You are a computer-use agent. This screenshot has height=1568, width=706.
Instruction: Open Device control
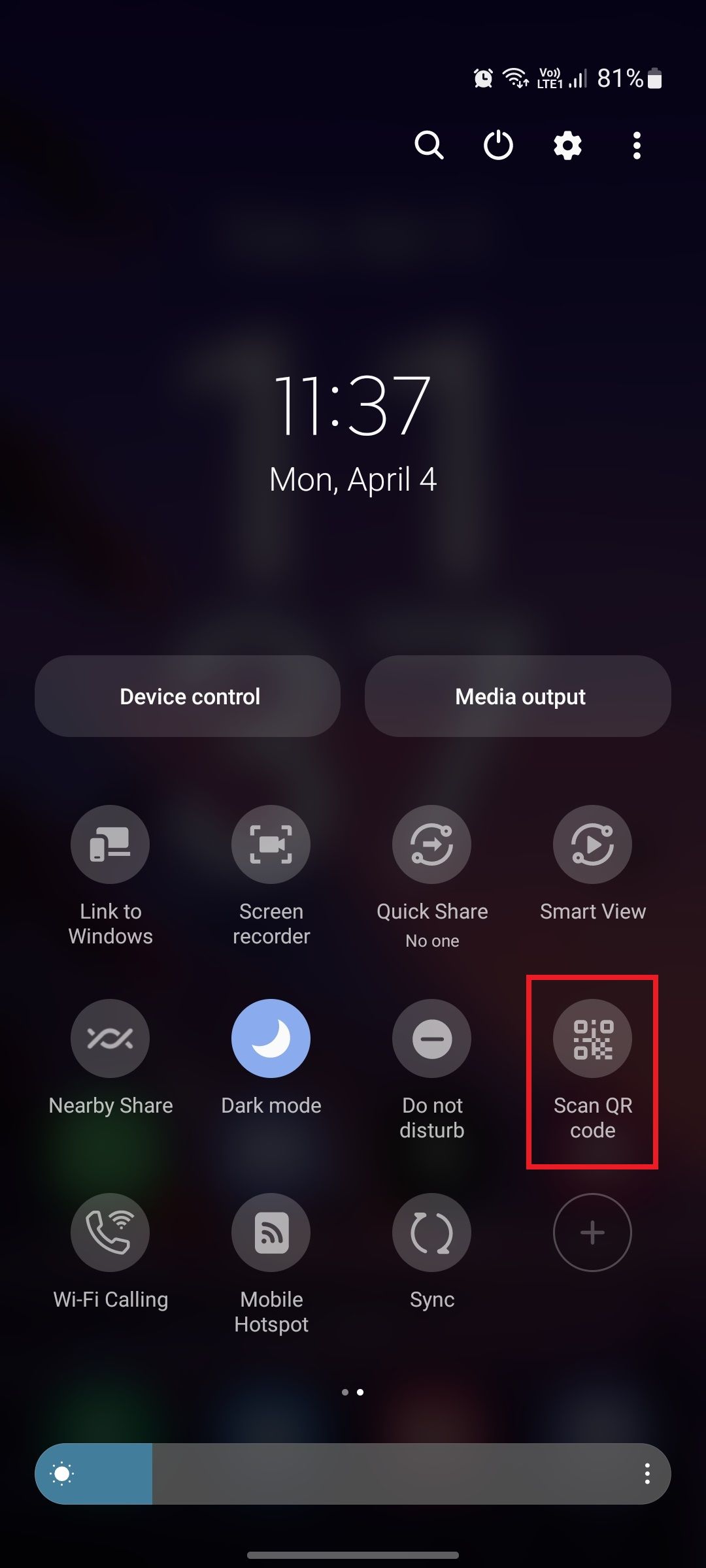[x=188, y=696]
